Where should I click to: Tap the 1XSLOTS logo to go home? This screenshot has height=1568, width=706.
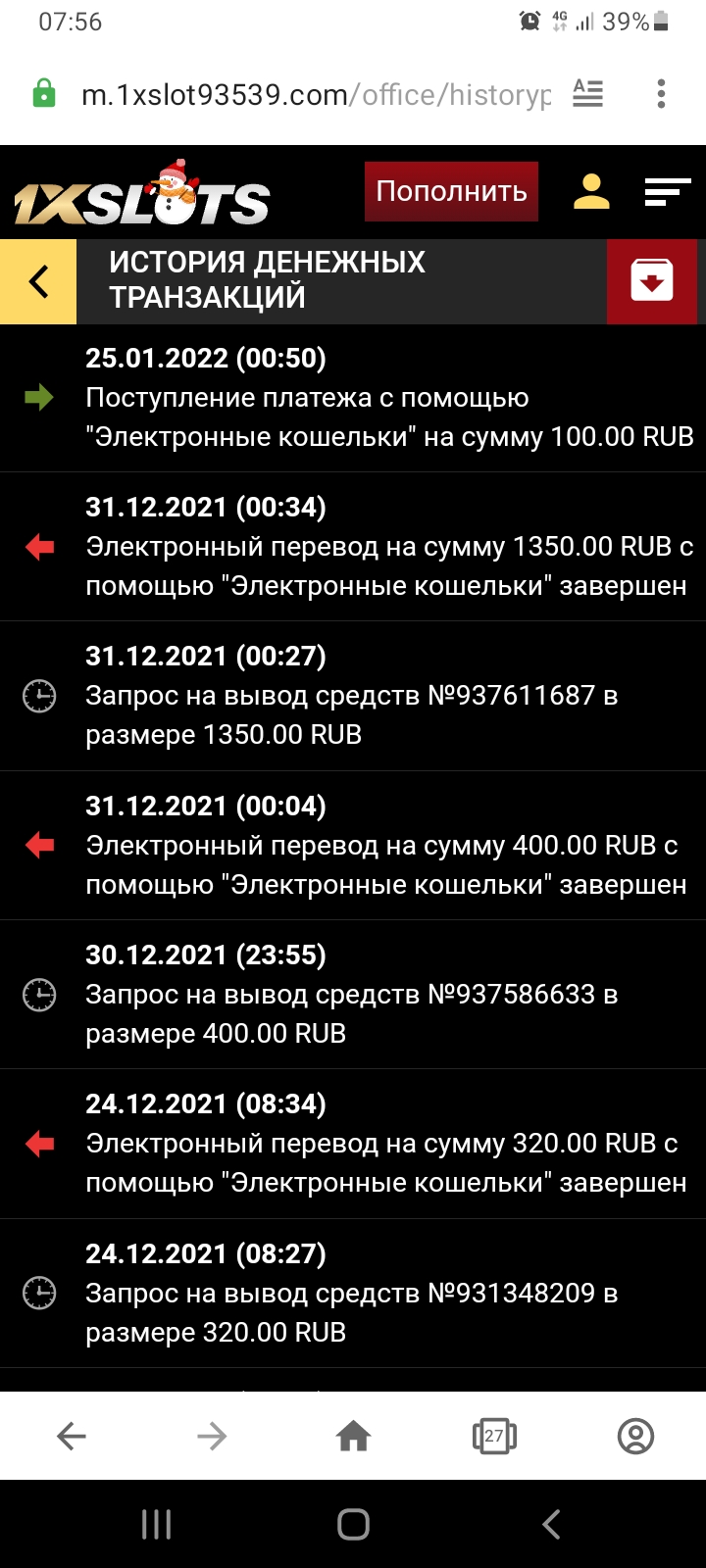(142, 196)
